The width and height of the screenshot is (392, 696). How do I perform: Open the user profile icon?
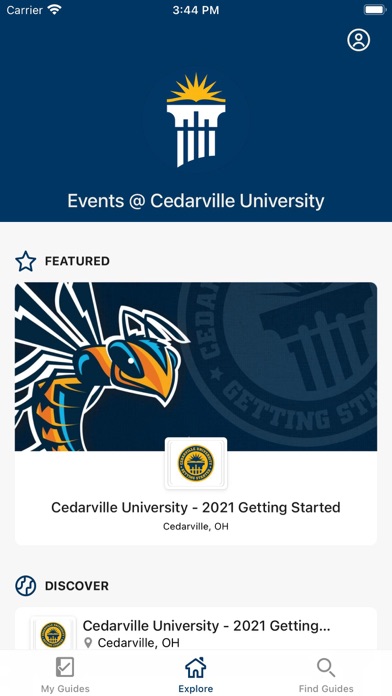coord(358,40)
